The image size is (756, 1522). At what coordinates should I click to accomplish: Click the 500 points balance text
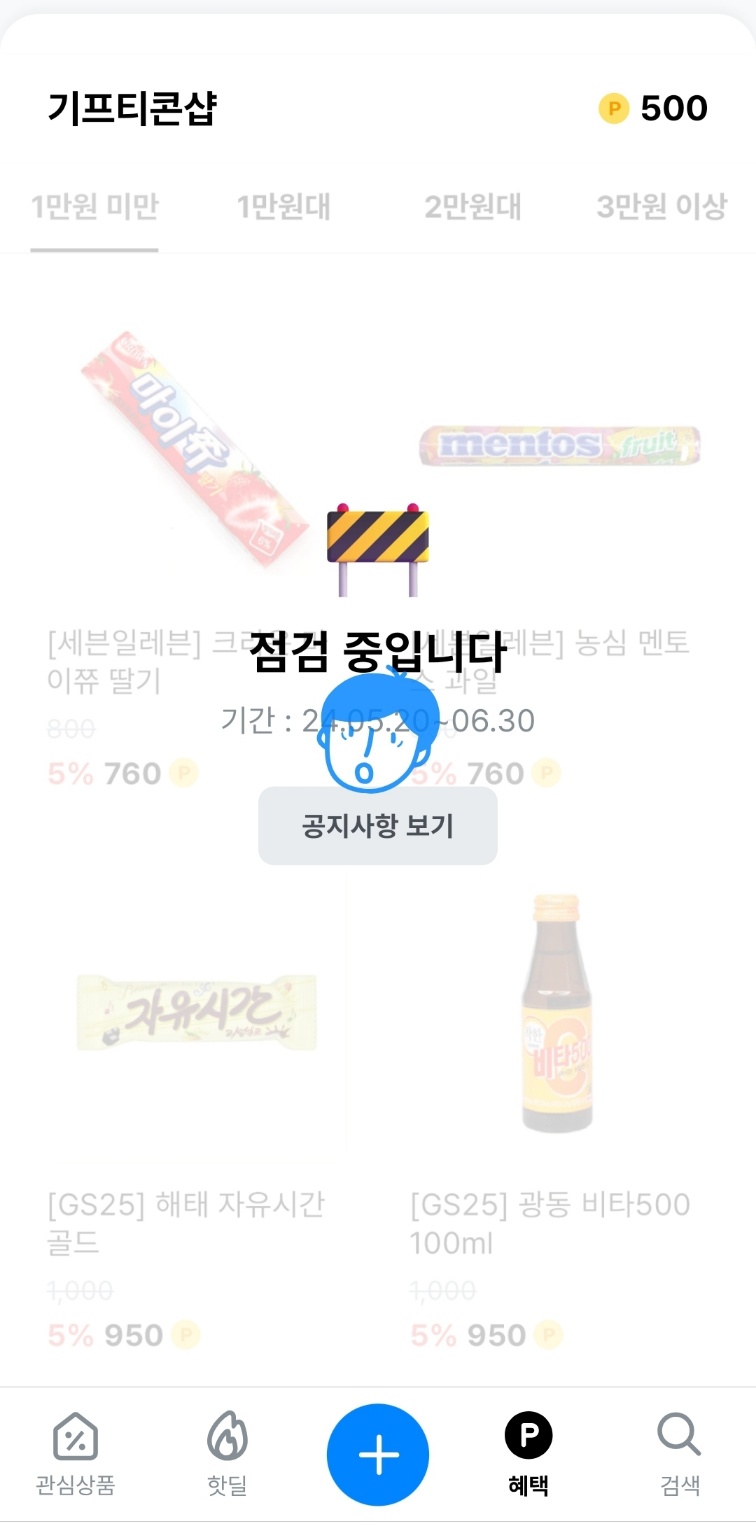672,107
